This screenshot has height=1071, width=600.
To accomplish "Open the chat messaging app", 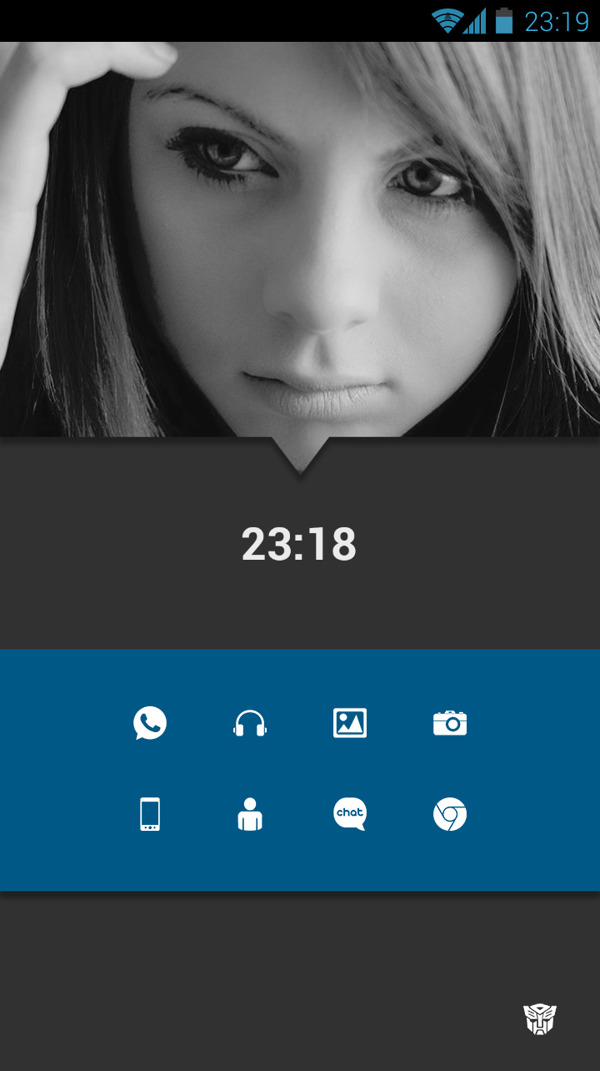I will pos(350,814).
